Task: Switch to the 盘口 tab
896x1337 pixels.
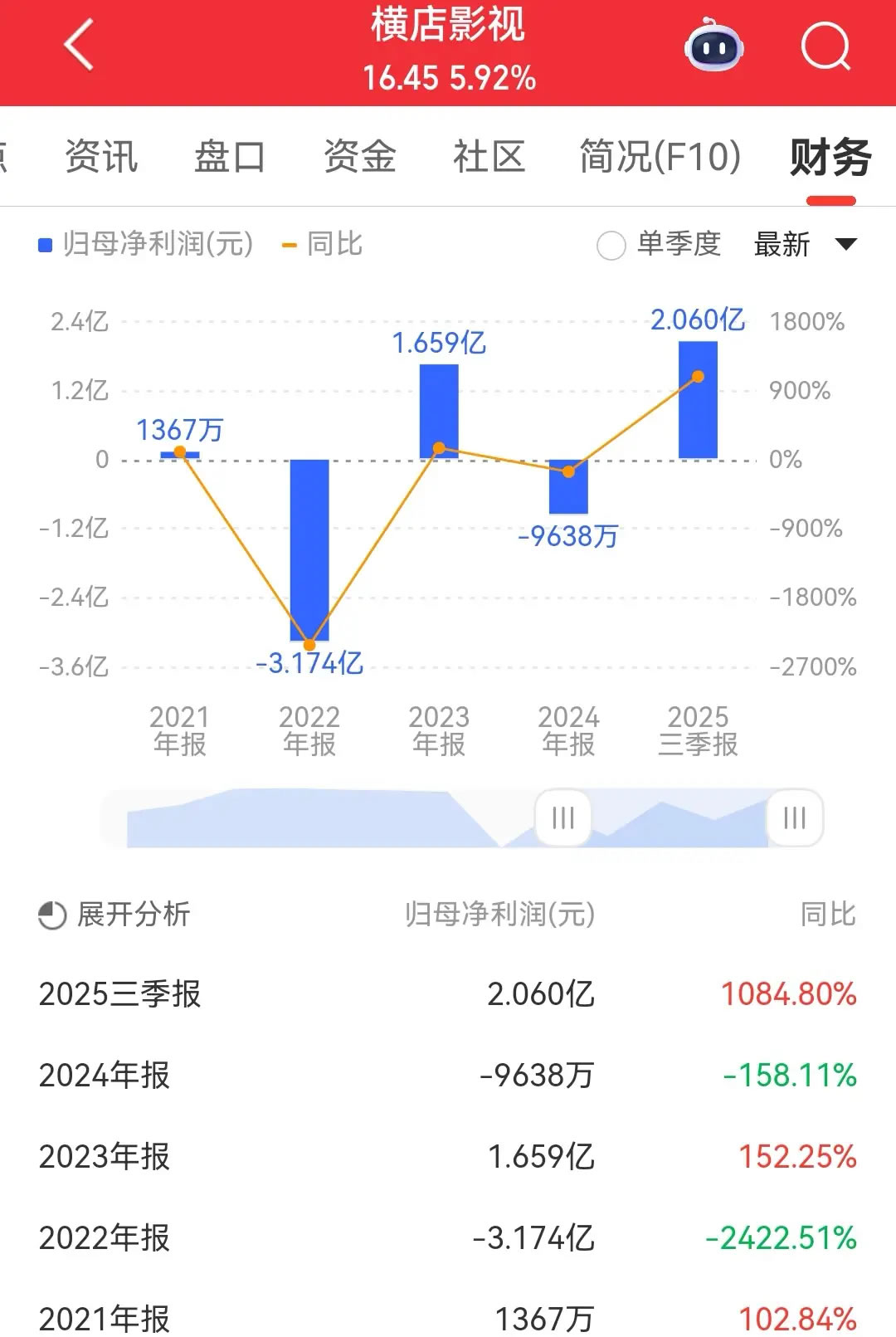Action: (230, 156)
